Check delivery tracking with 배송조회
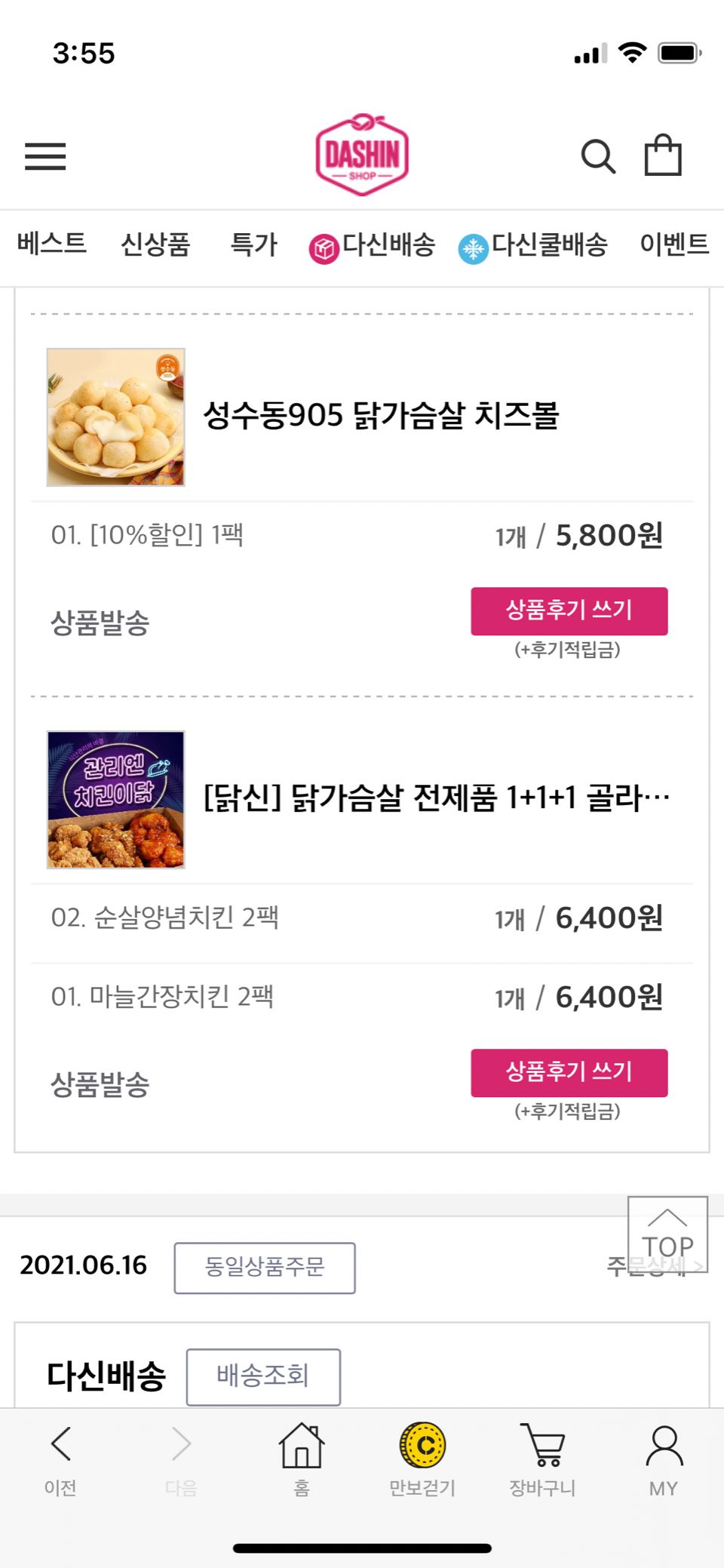The height and width of the screenshot is (1568, 724). [263, 1376]
